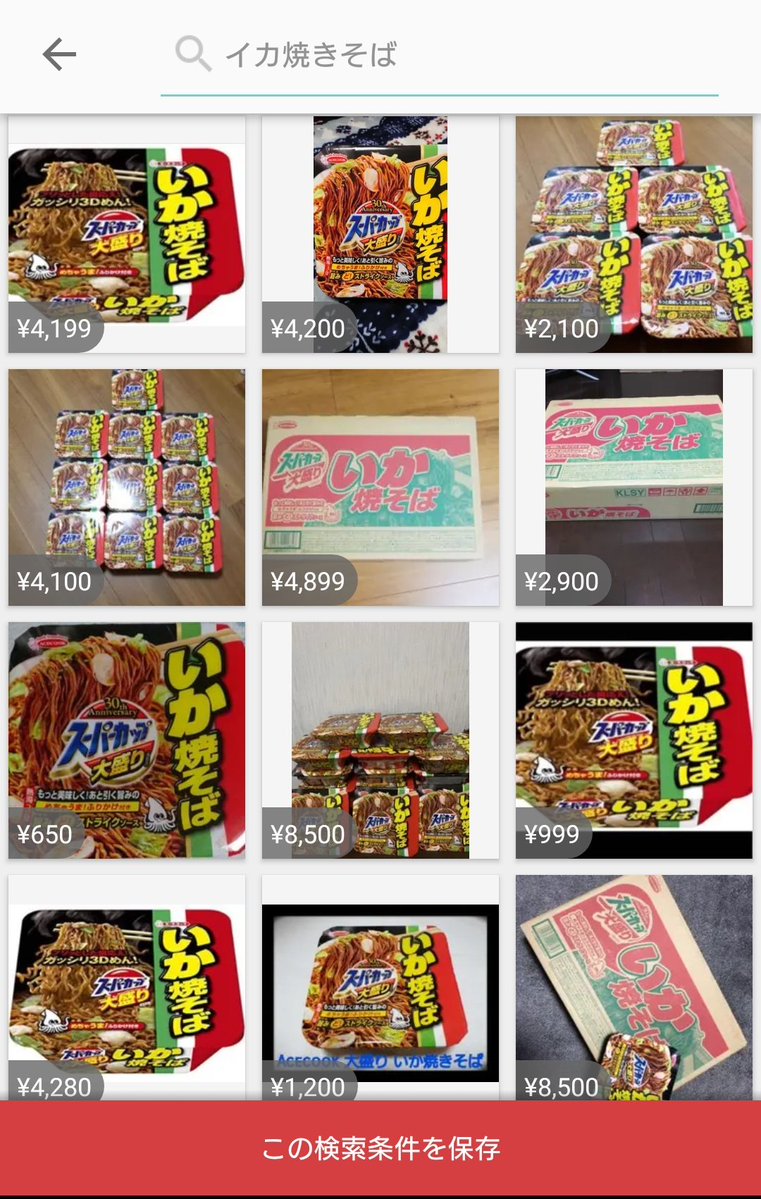Open the ¥2,900 listing
The height and width of the screenshot is (1199, 761).
(634, 487)
